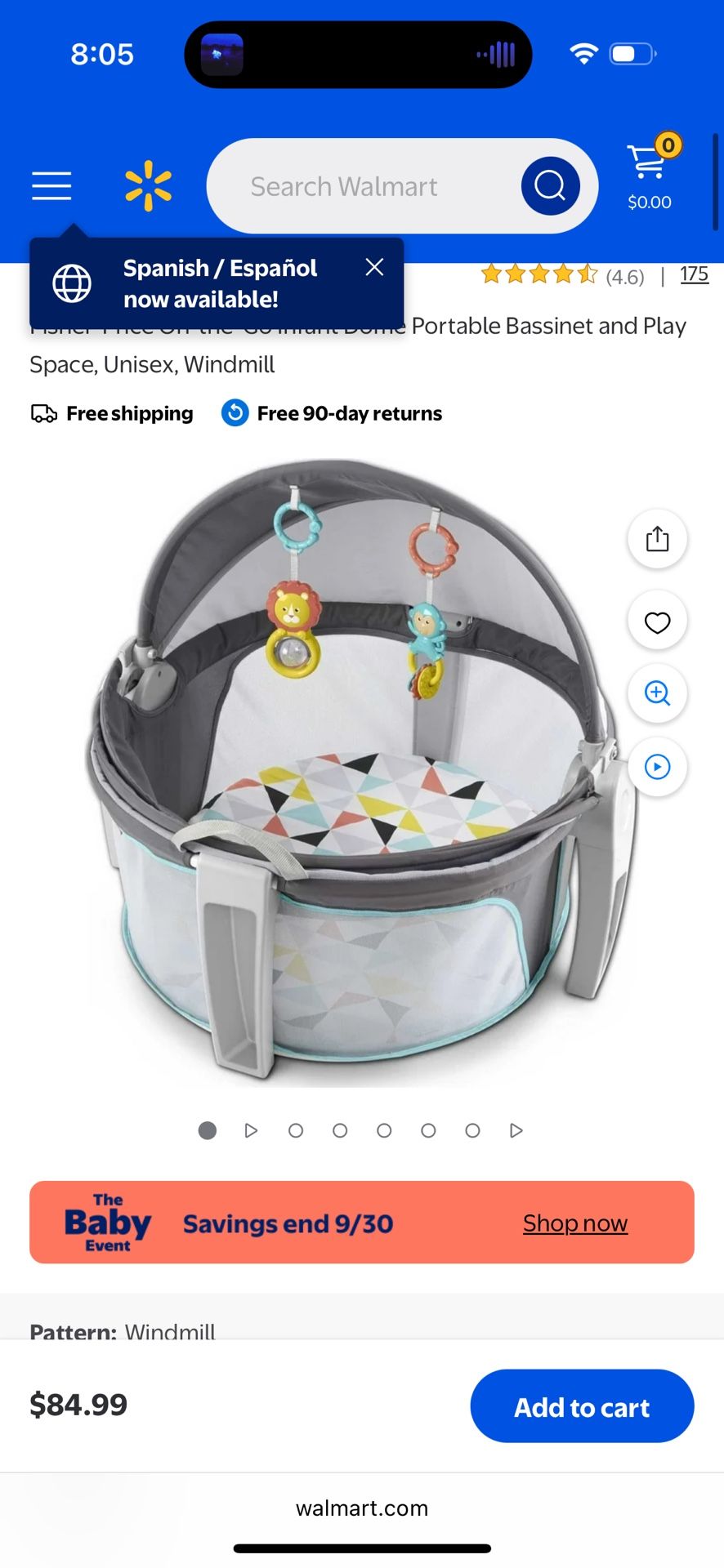Image resolution: width=724 pixels, height=1568 pixels.
Task: Zoom into the product image
Action: 657,693
